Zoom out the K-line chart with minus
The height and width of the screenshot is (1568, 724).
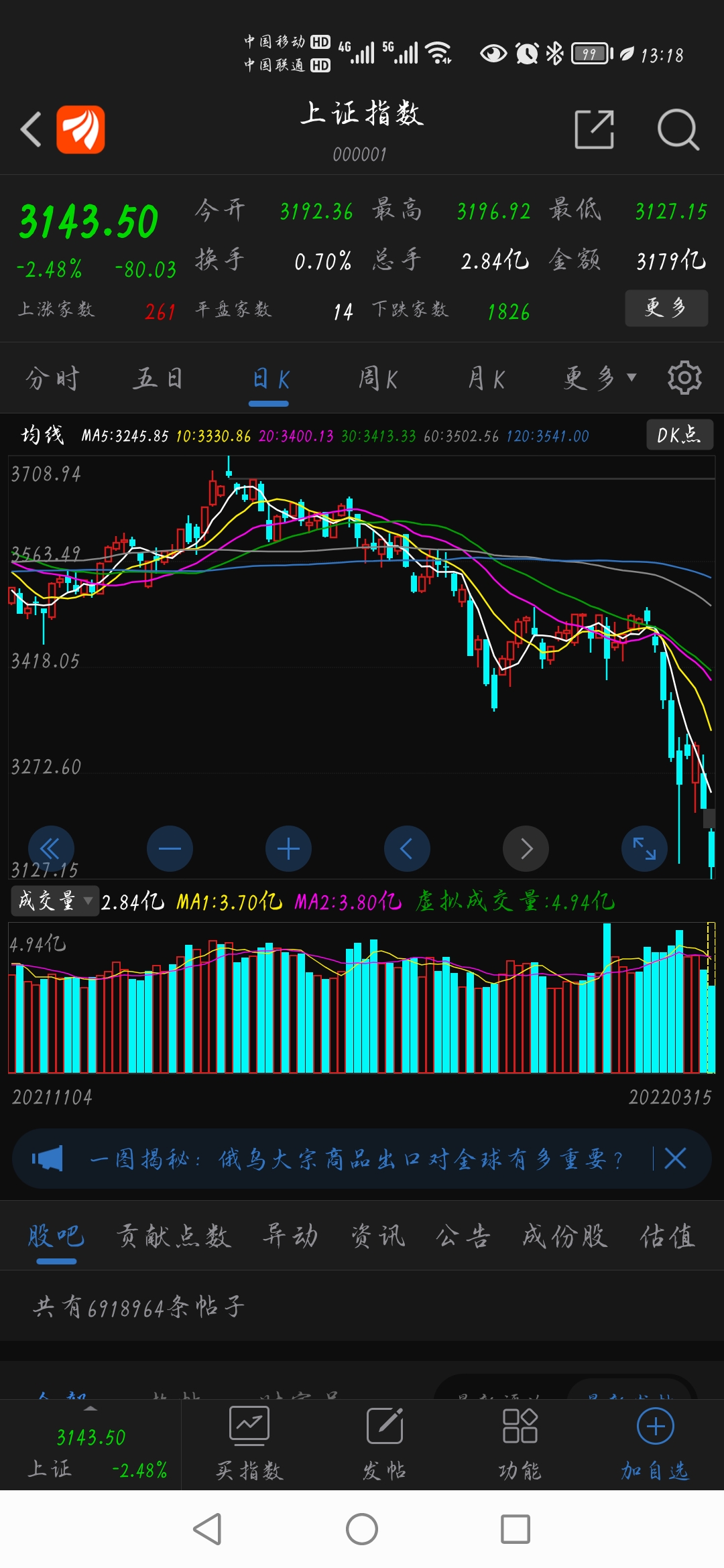point(170,849)
